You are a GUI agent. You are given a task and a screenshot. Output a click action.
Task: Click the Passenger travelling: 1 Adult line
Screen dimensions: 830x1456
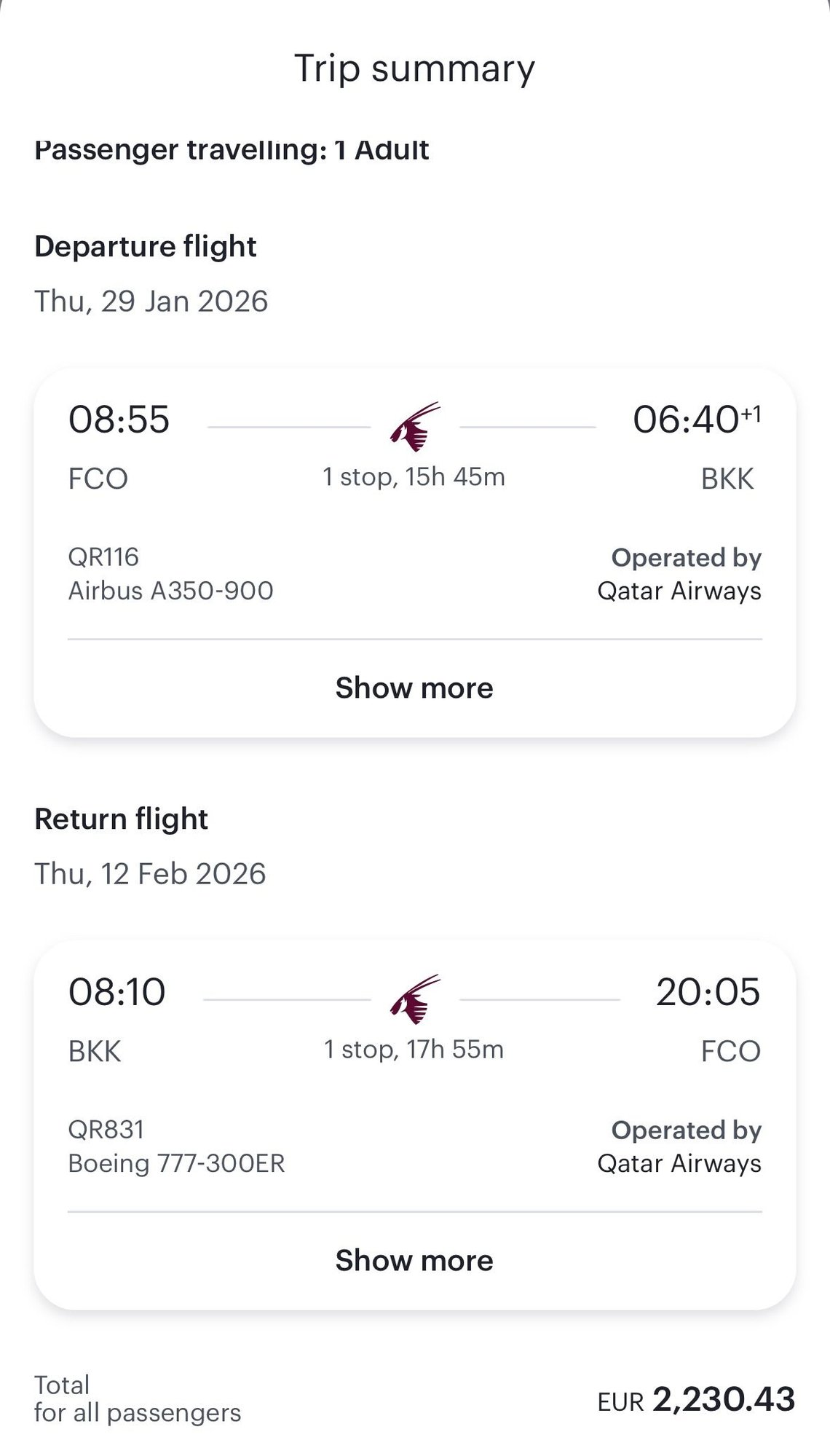(x=233, y=150)
